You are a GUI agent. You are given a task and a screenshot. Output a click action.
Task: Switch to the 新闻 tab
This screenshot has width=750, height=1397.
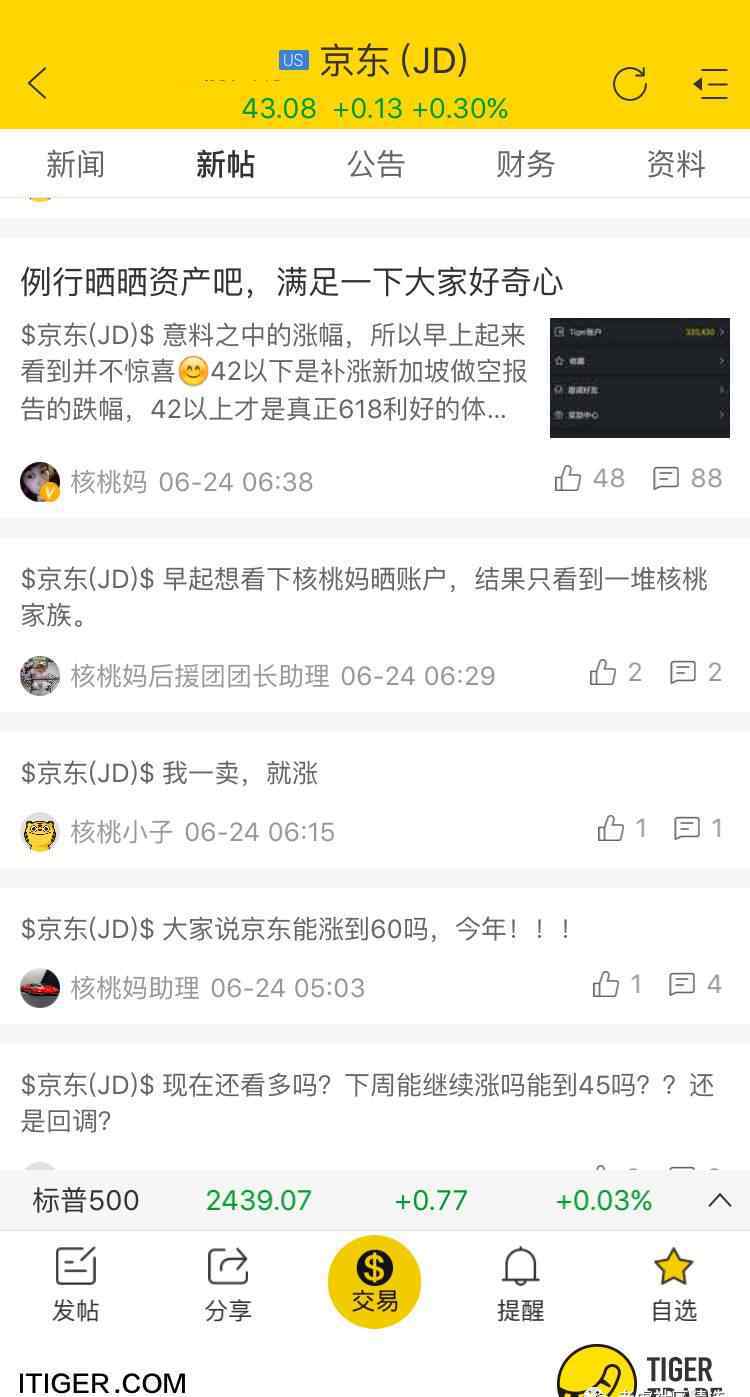coord(75,164)
